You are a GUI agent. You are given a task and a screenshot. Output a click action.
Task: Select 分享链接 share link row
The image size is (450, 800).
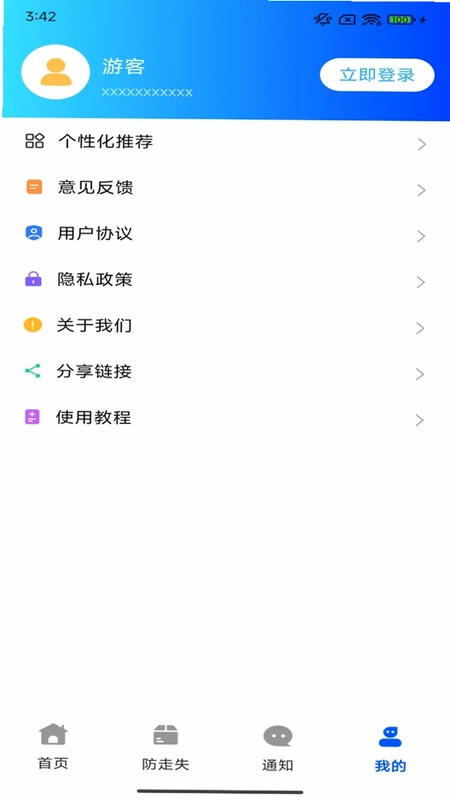click(225, 372)
